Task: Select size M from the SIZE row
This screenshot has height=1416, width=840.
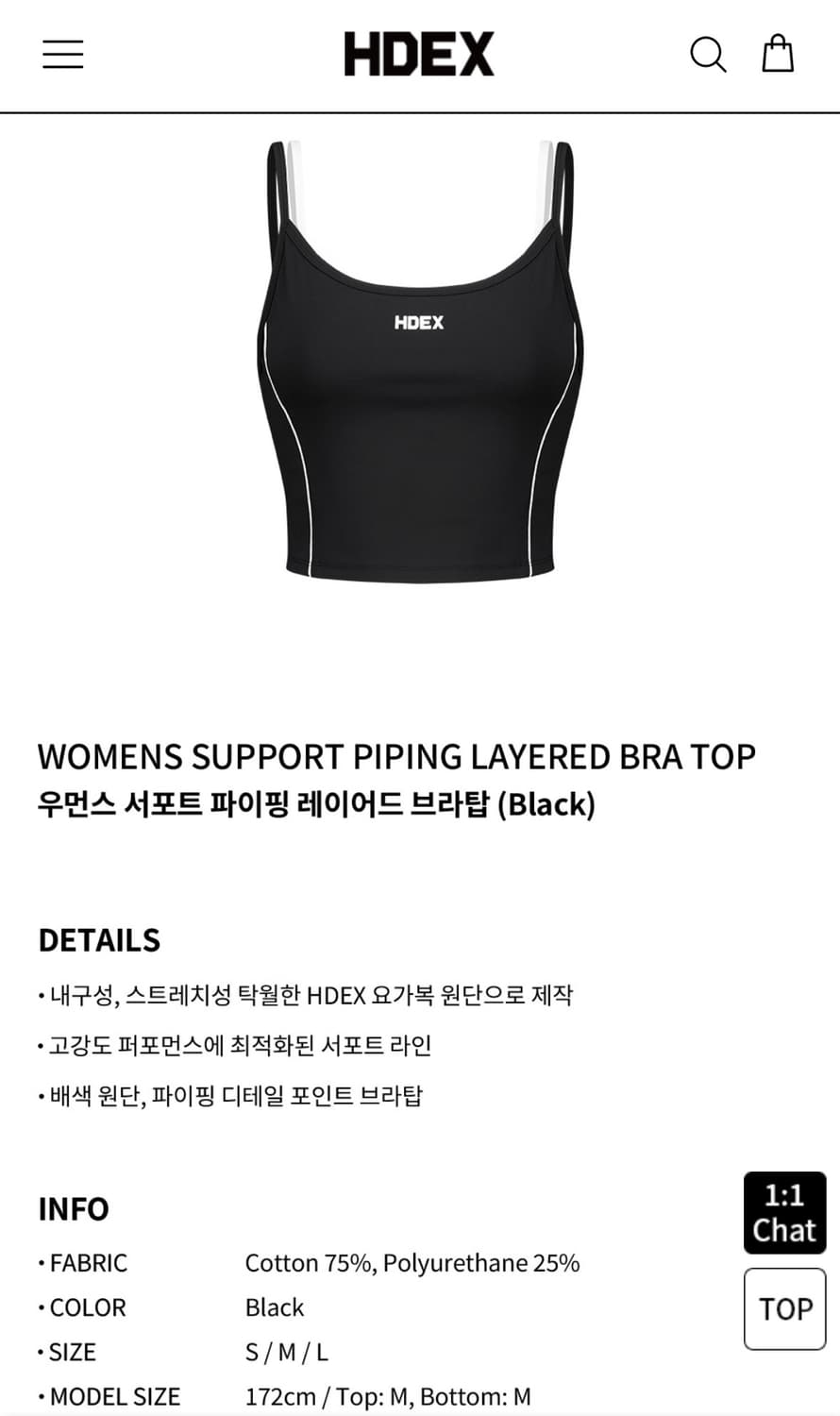Action: coord(288,1351)
